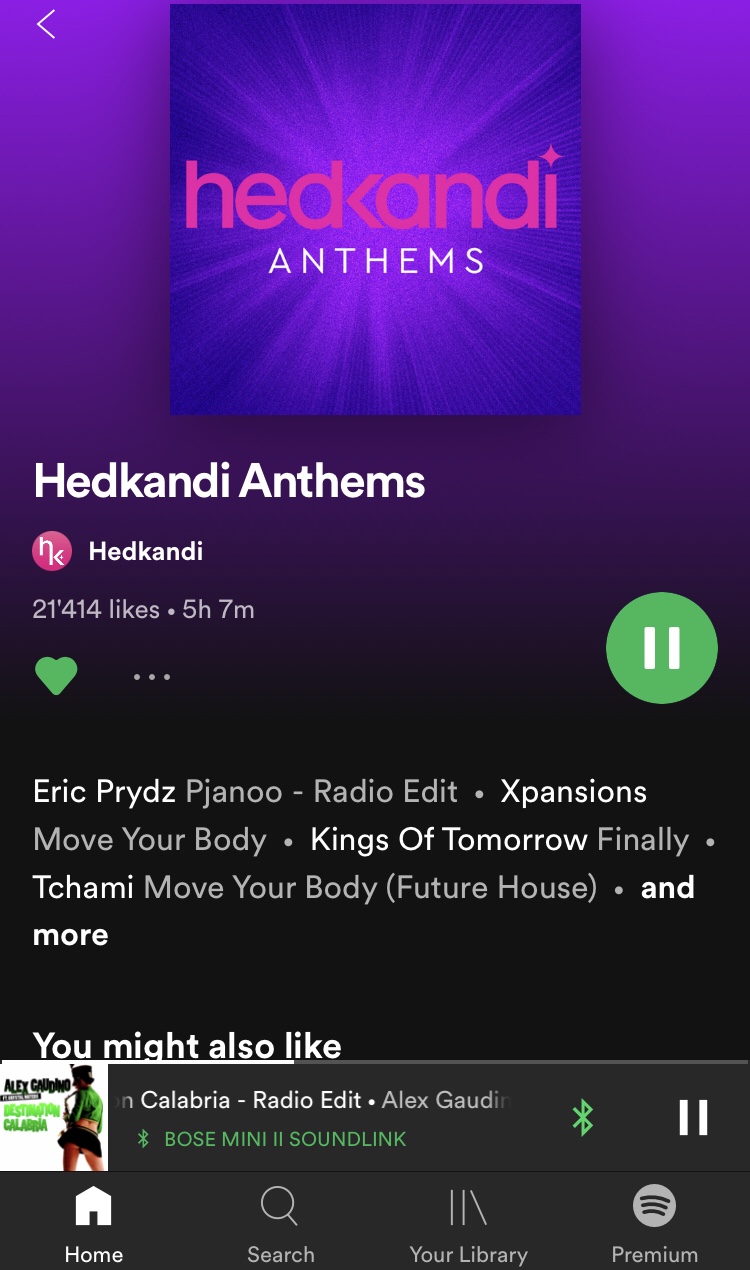
Task: Switch to the Home tab
Action: click(94, 1226)
